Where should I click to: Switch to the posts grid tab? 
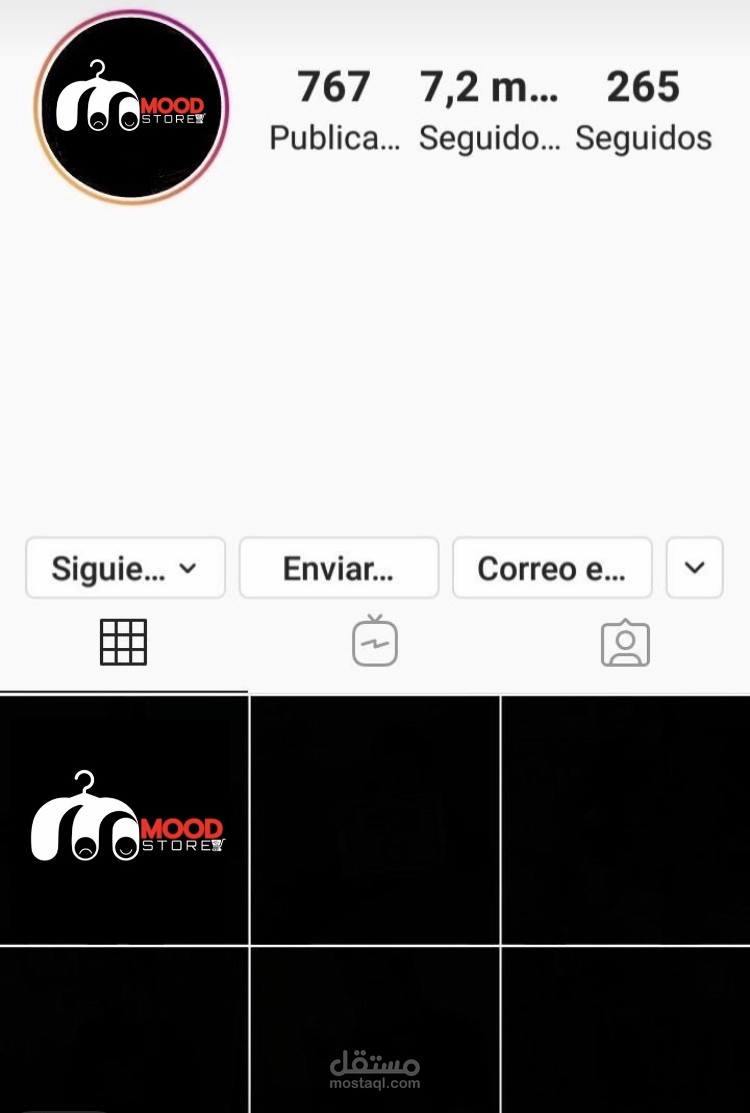coord(124,642)
